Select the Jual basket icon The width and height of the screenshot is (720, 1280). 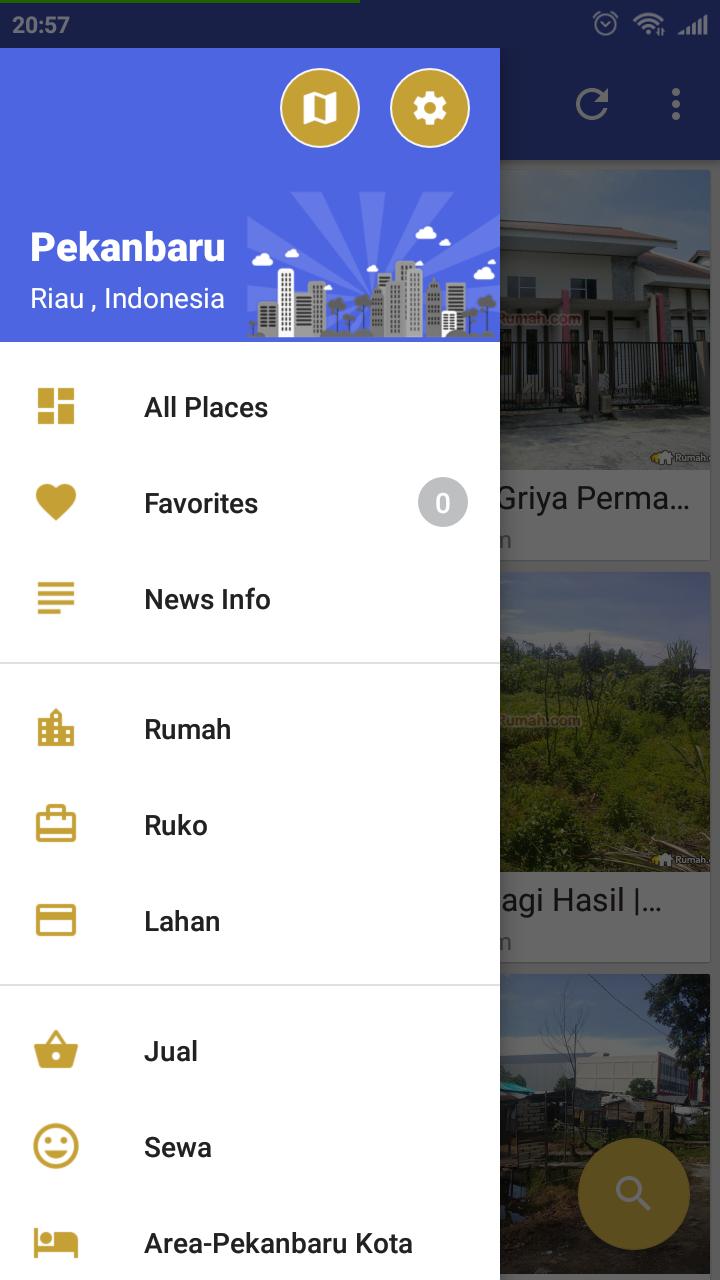point(55,1050)
